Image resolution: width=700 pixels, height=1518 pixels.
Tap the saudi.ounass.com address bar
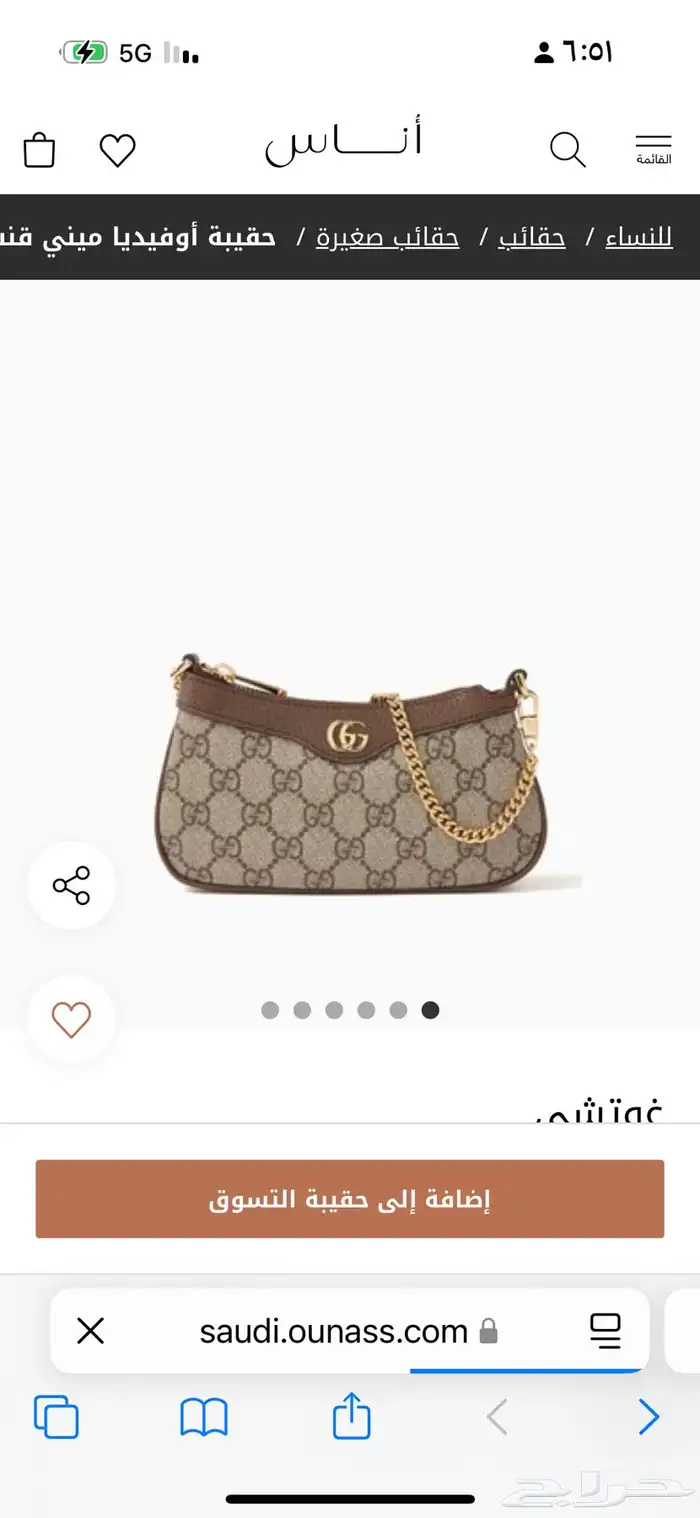[334, 1331]
